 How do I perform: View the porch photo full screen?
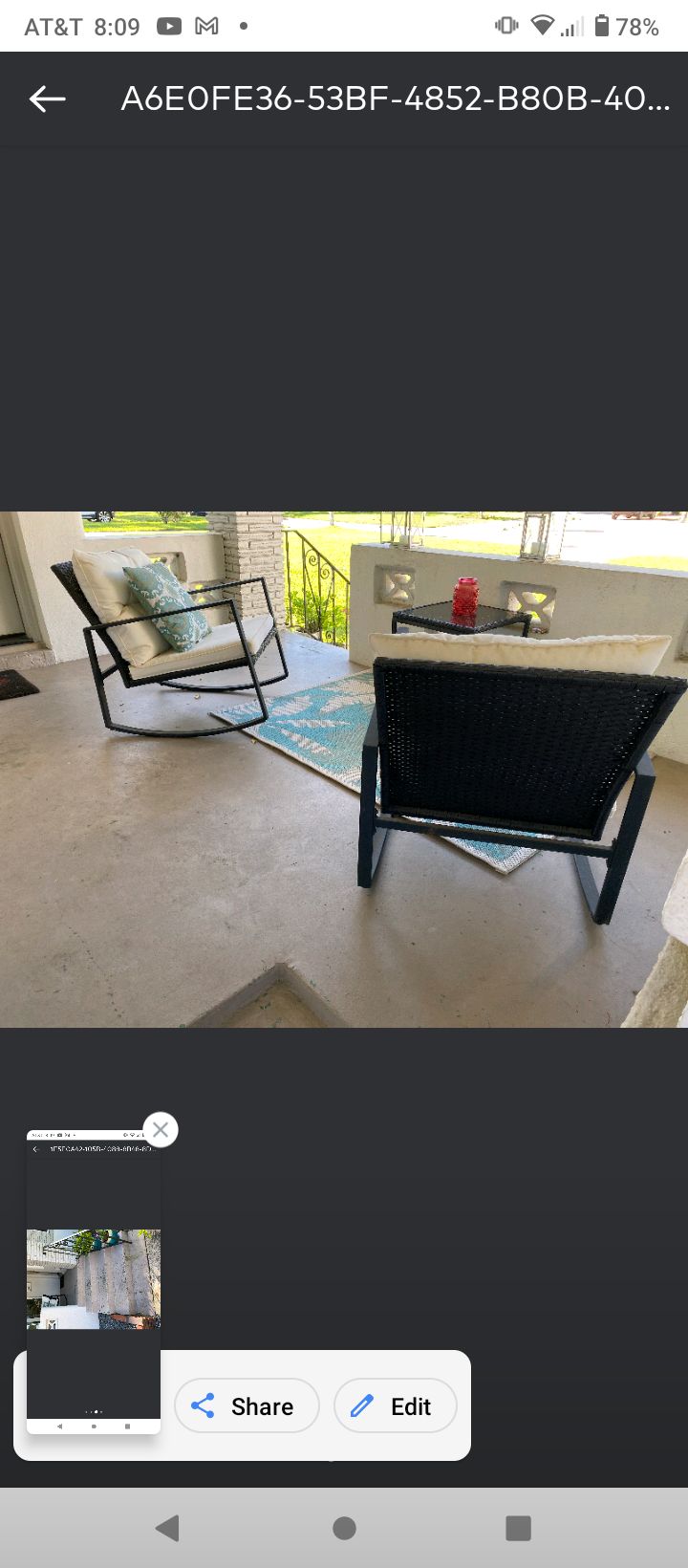(x=344, y=770)
